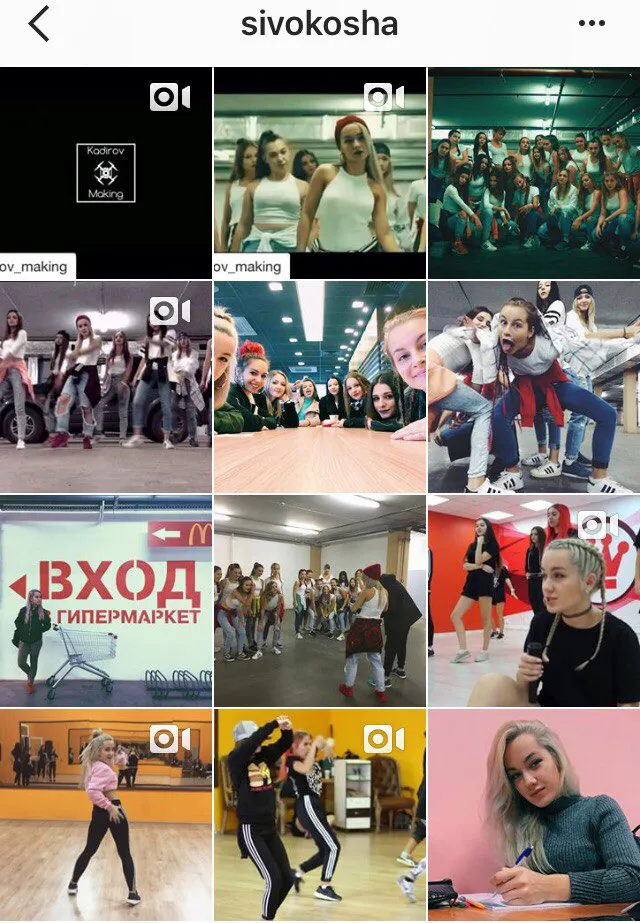
Task: Open the Kadirov Making logo video
Action: pos(105,172)
